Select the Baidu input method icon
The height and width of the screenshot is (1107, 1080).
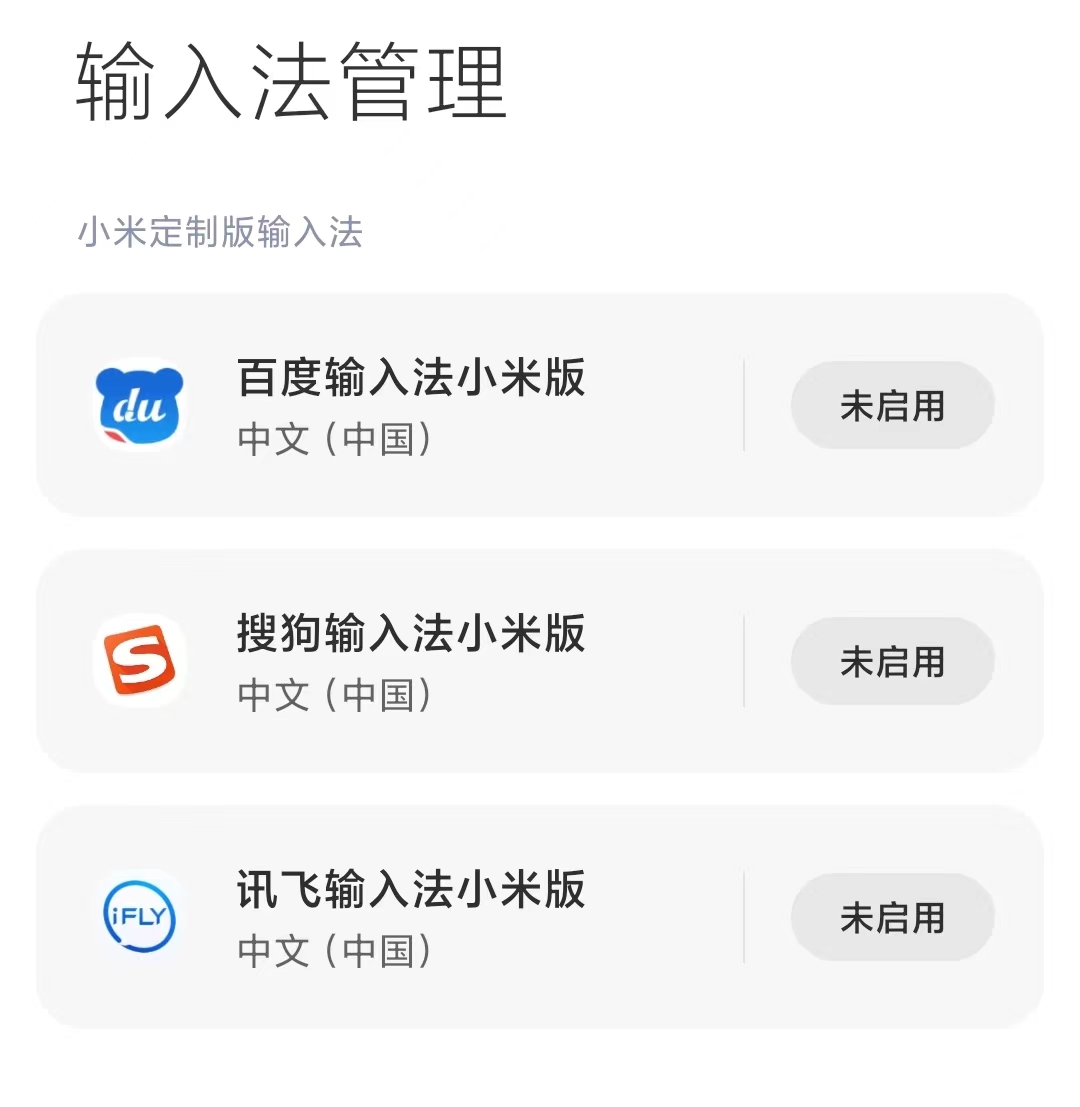click(x=139, y=405)
